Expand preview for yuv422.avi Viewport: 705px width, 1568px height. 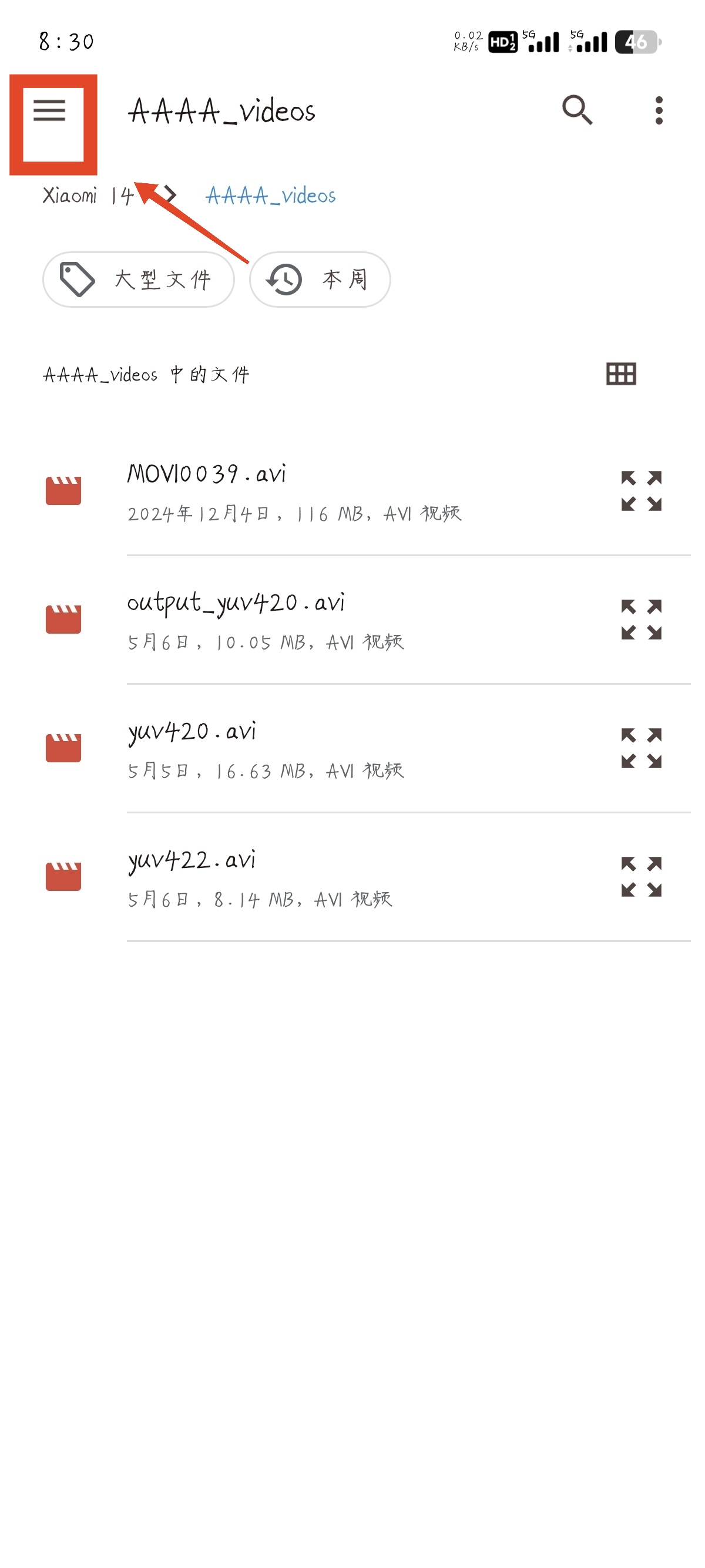click(x=640, y=877)
